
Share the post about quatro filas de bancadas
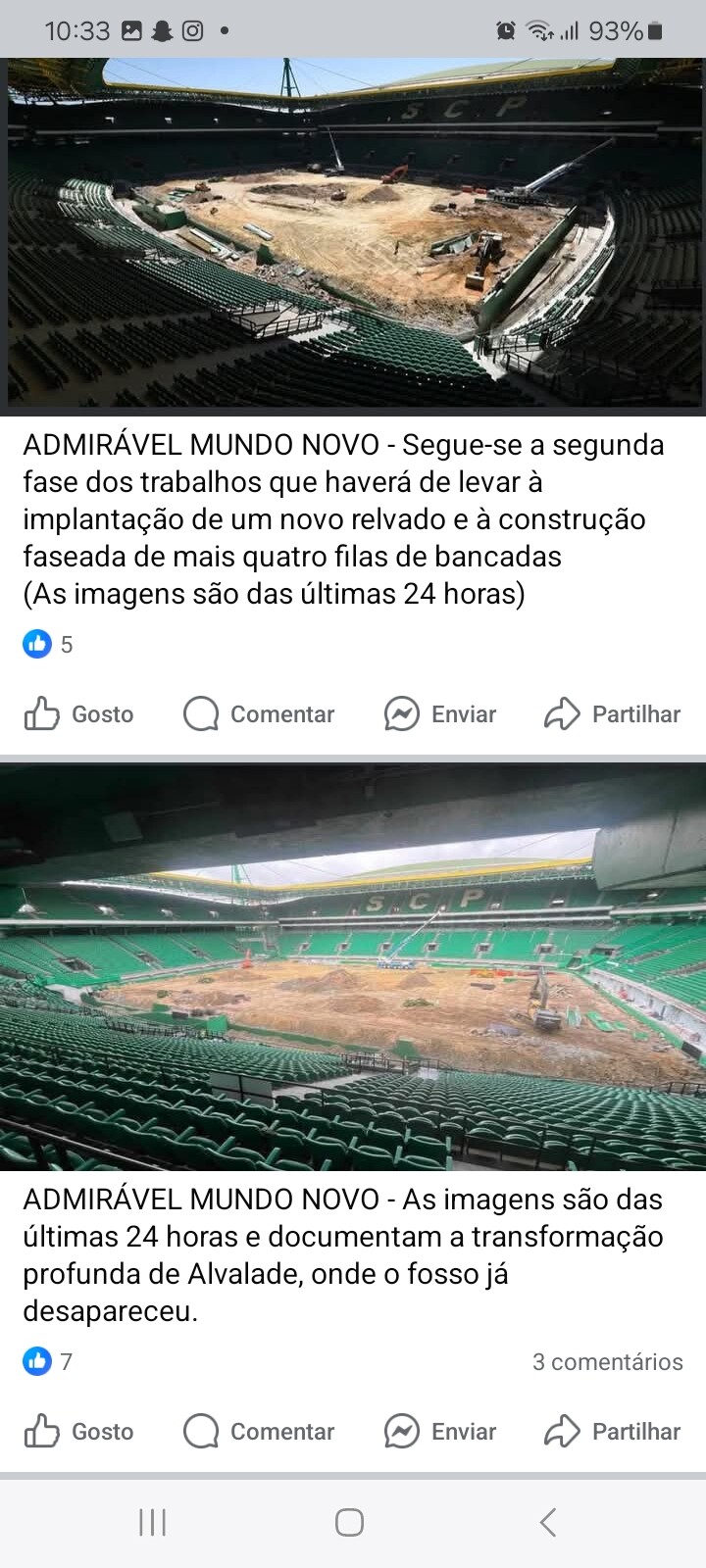[612, 714]
